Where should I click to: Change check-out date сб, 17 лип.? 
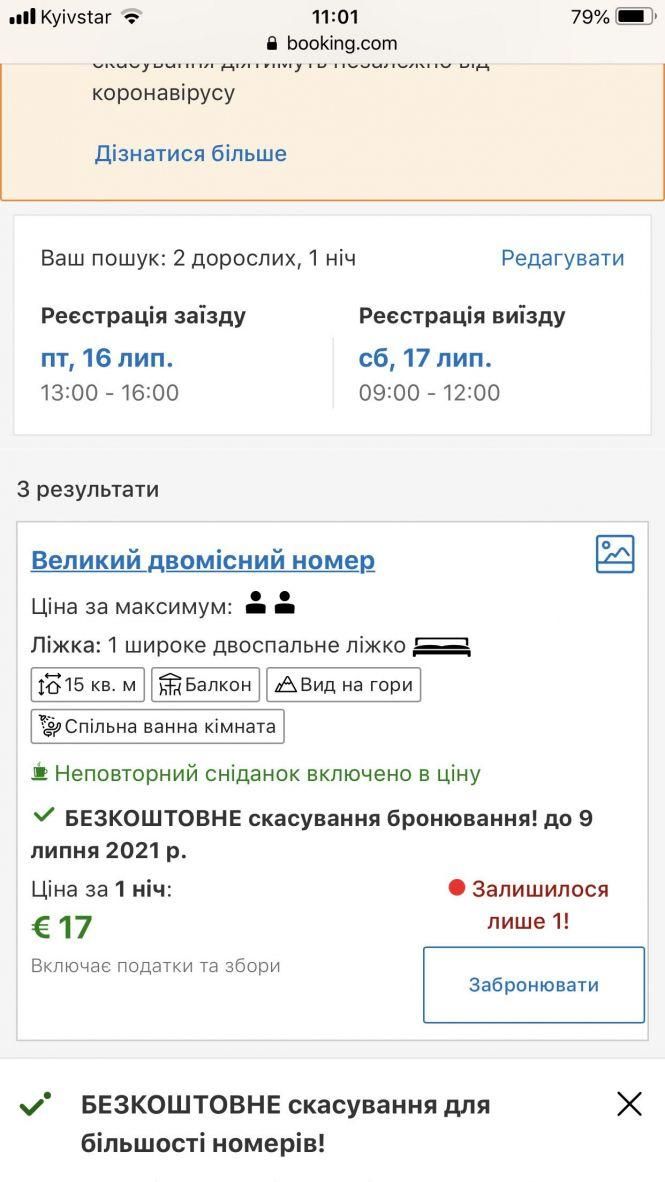pyautogui.click(x=425, y=358)
